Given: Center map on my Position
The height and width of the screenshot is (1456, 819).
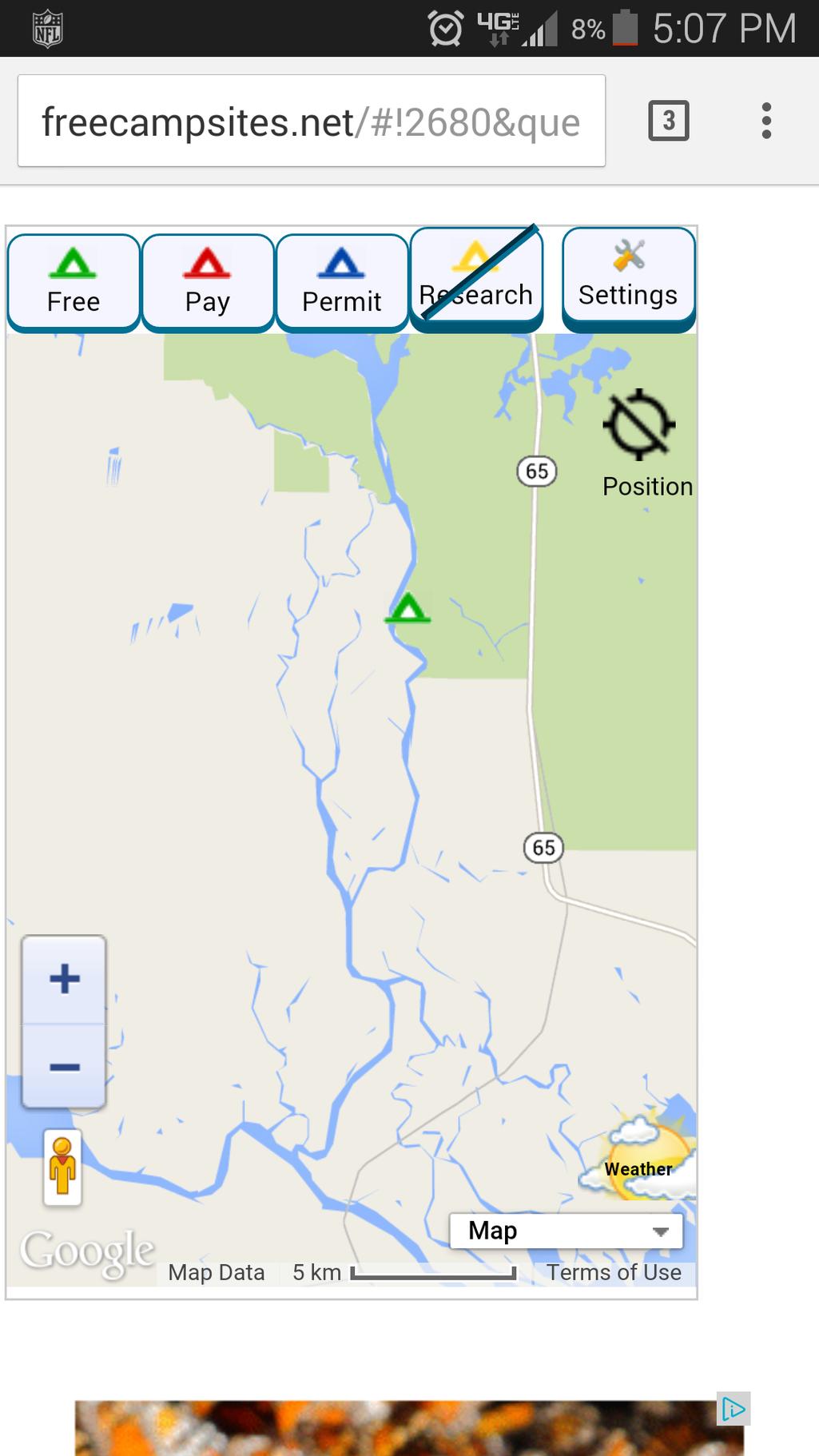Looking at the screenshot, I should [x=644, y=444].
